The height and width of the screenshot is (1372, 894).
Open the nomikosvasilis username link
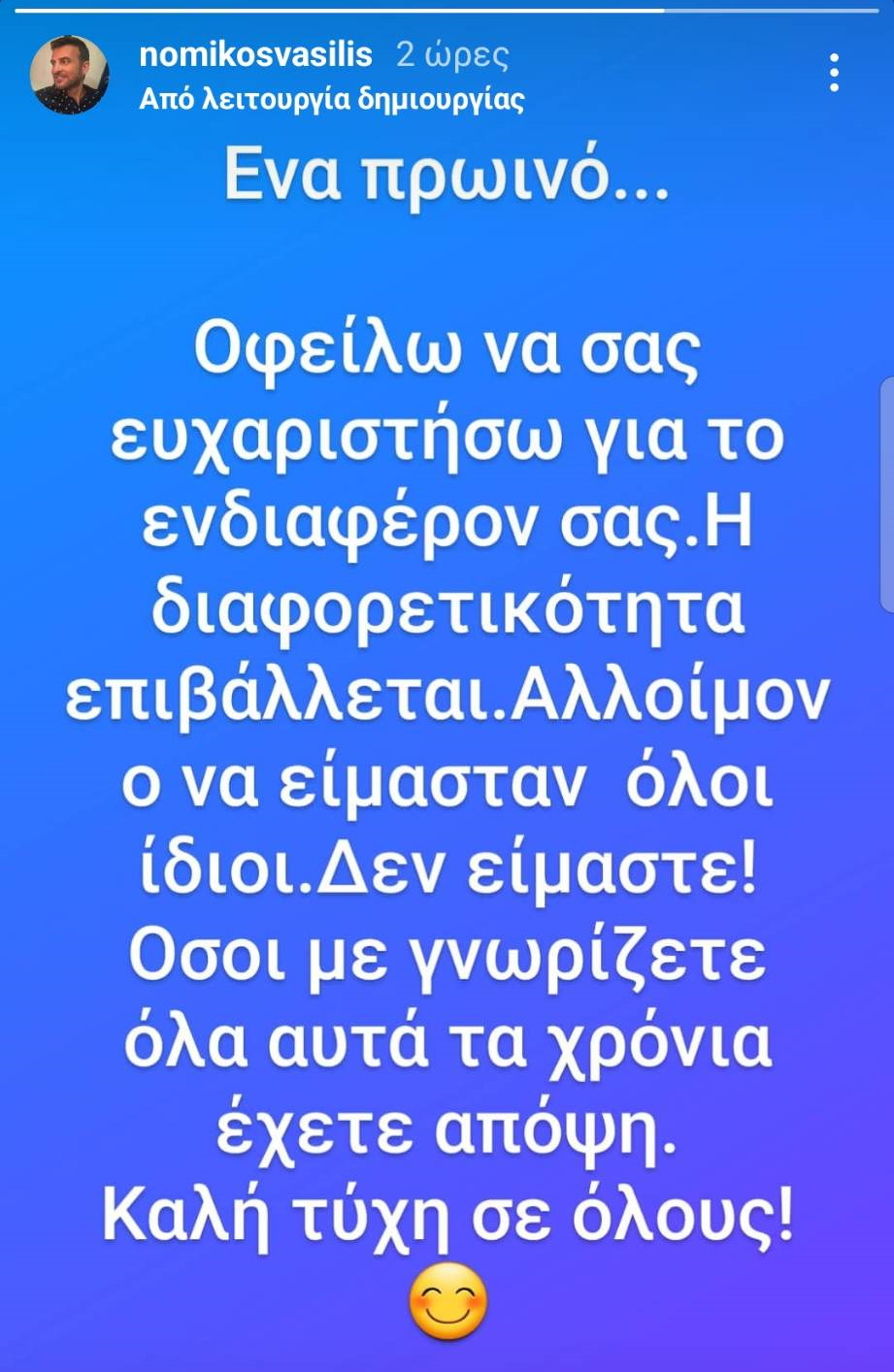pos(255,54)
